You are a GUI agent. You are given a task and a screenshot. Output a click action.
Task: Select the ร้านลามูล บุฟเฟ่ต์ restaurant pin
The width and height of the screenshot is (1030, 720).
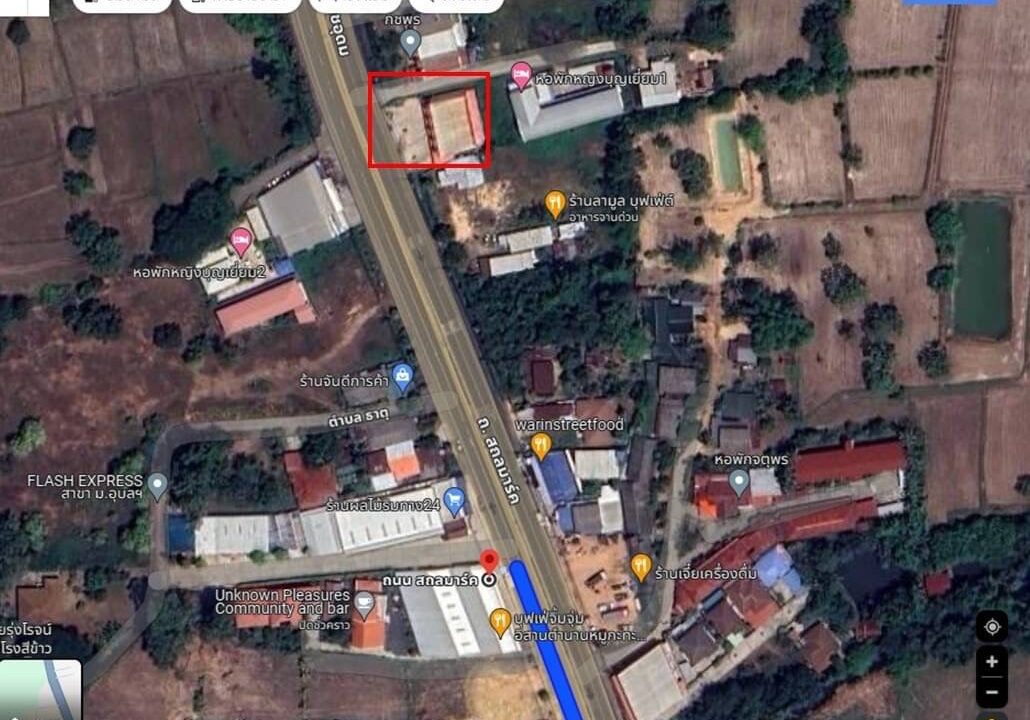[x=555, y=205]
